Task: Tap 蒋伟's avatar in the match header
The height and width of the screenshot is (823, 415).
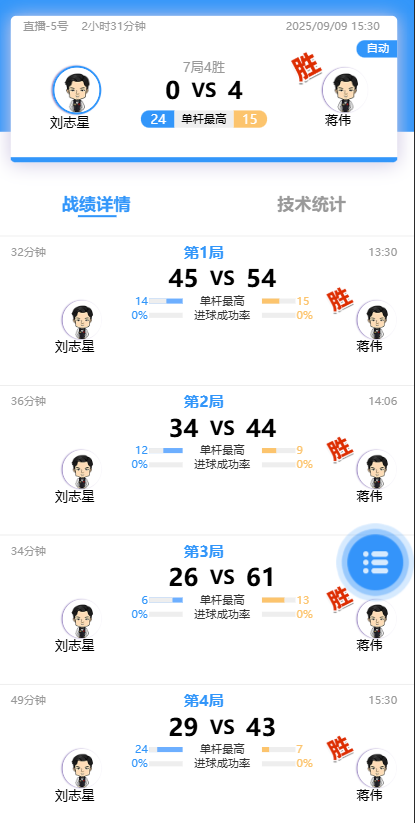Action: 345,90
